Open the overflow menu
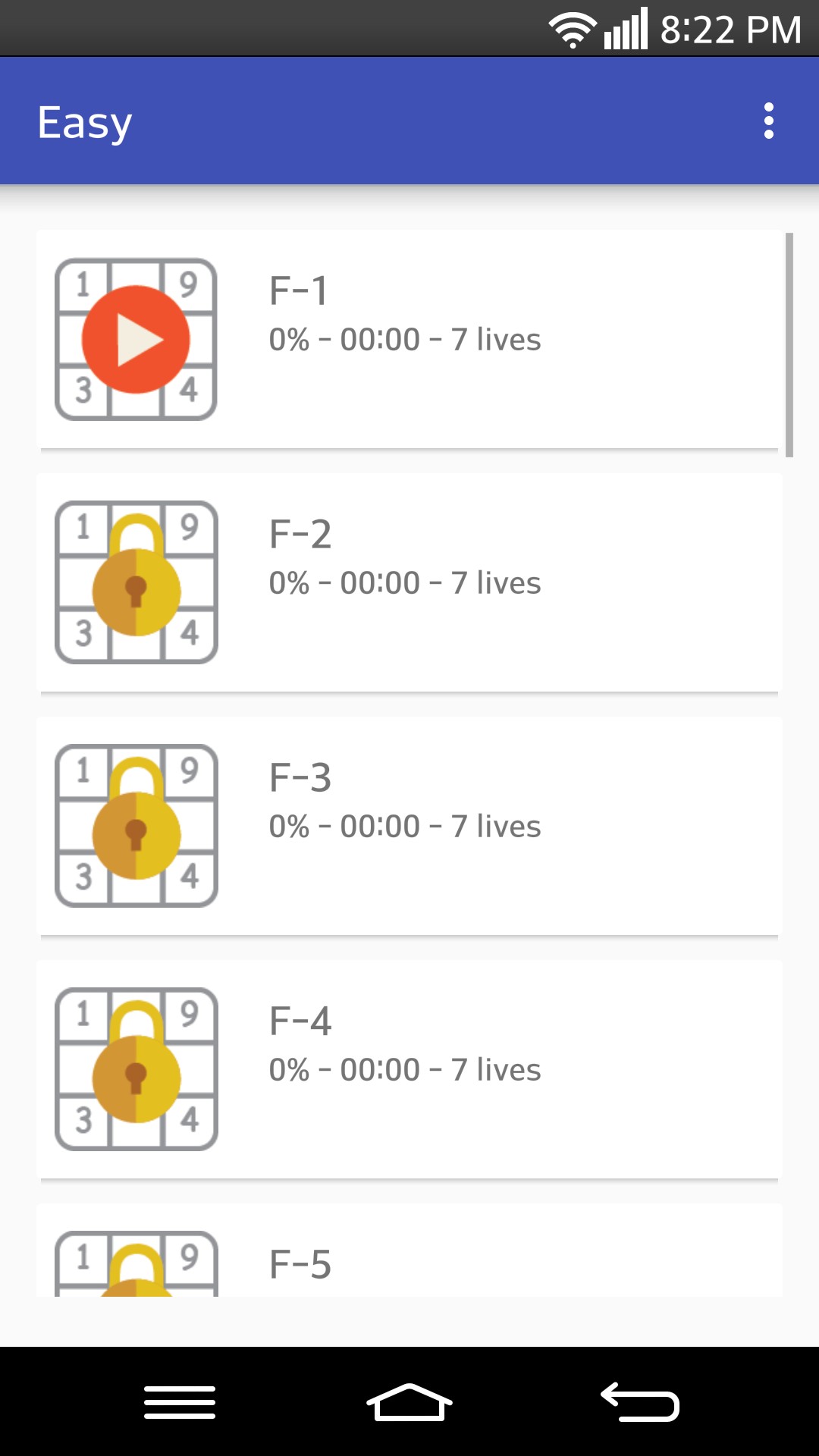 coord(768,121)
